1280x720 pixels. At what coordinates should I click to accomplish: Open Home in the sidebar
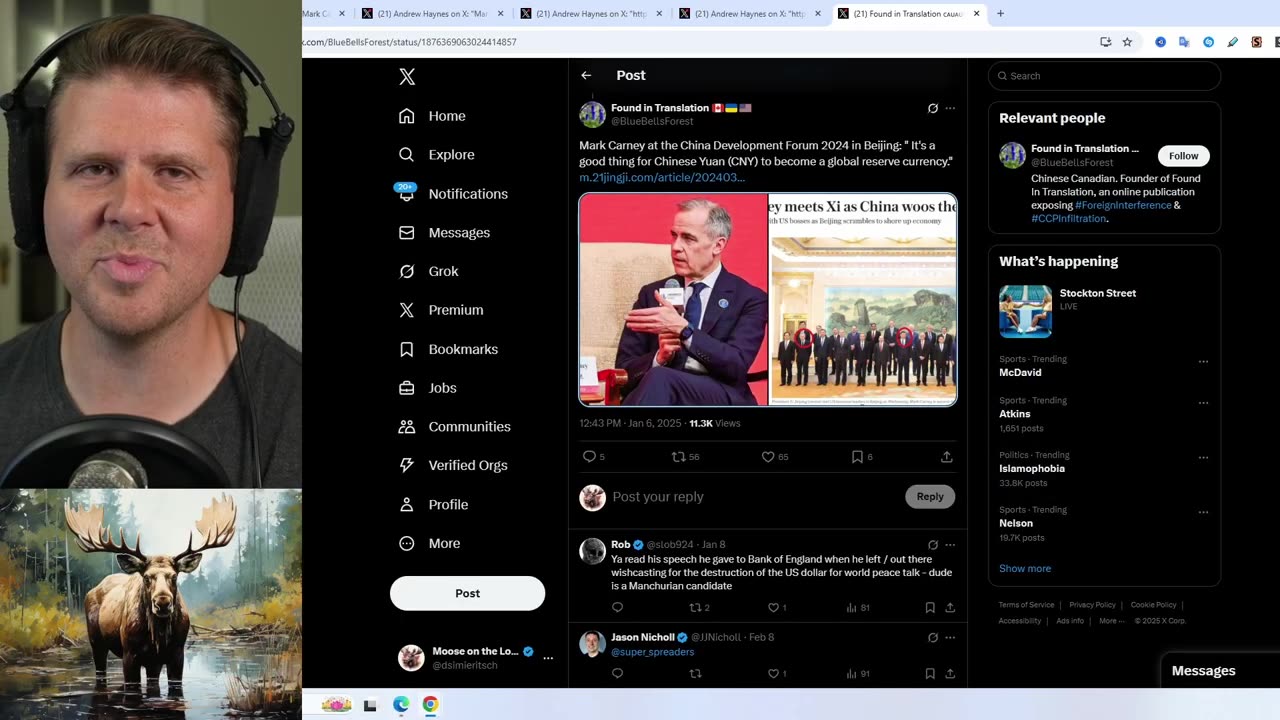click(446, 116)
